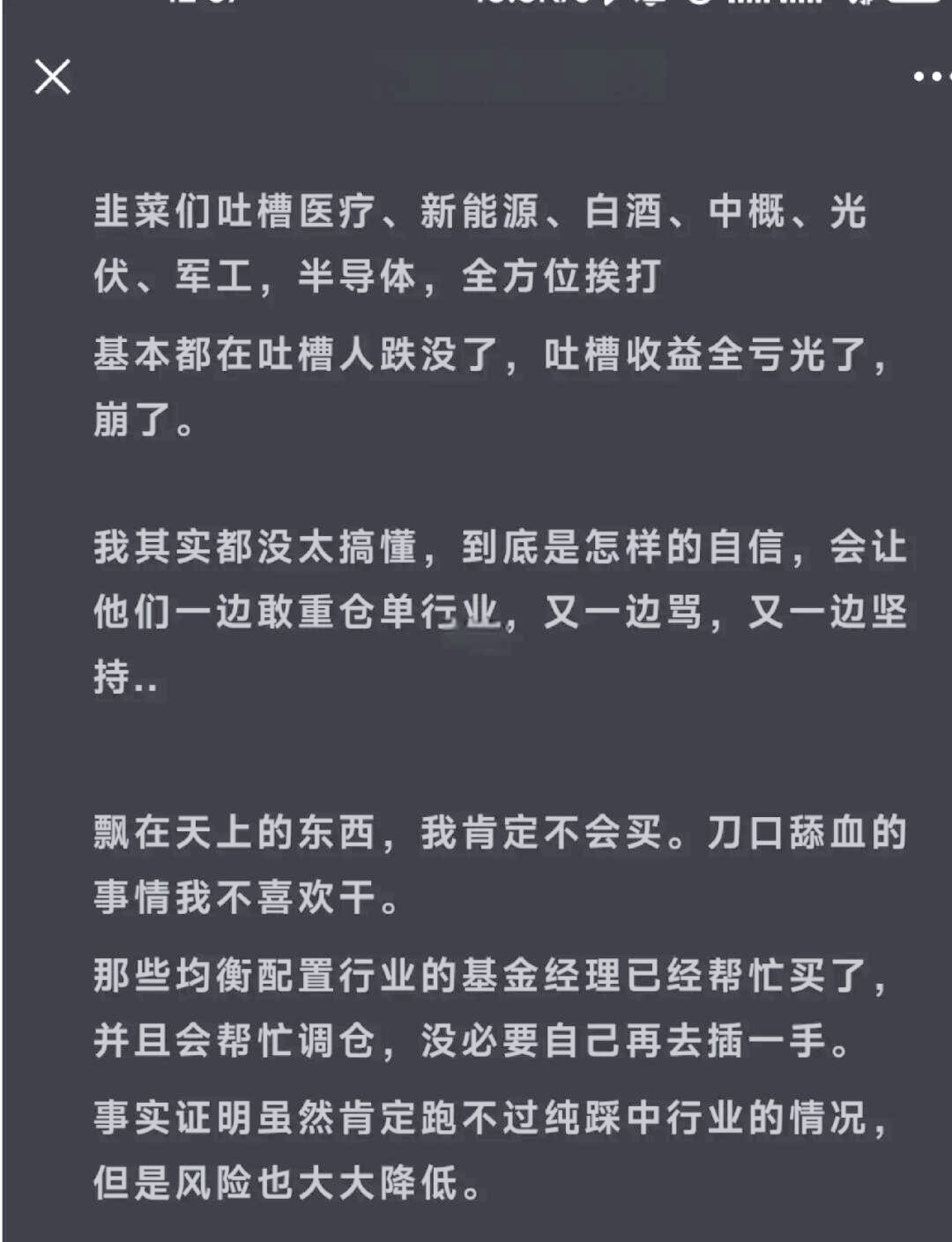Viewport: 952px width, 1242px height.
Task: Close the article with the X button
Action: pos(52,78)
